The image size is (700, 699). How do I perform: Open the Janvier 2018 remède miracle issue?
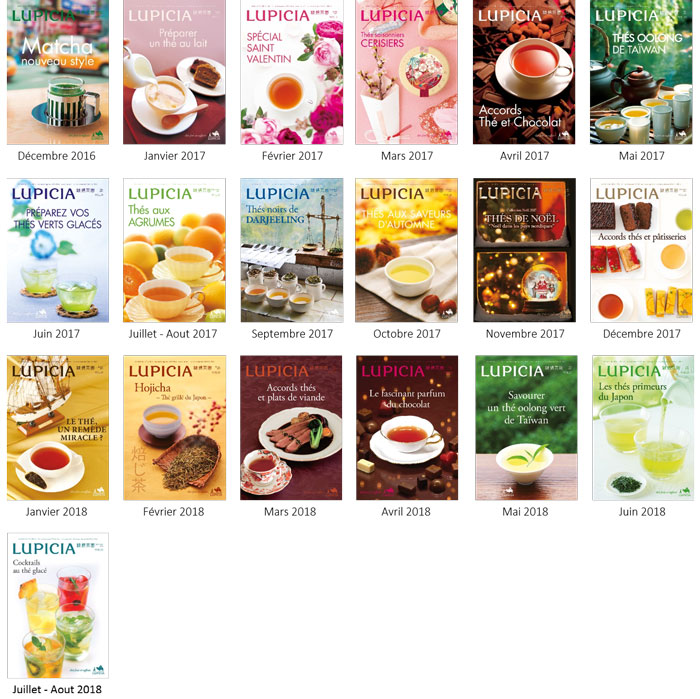(58, 427)
